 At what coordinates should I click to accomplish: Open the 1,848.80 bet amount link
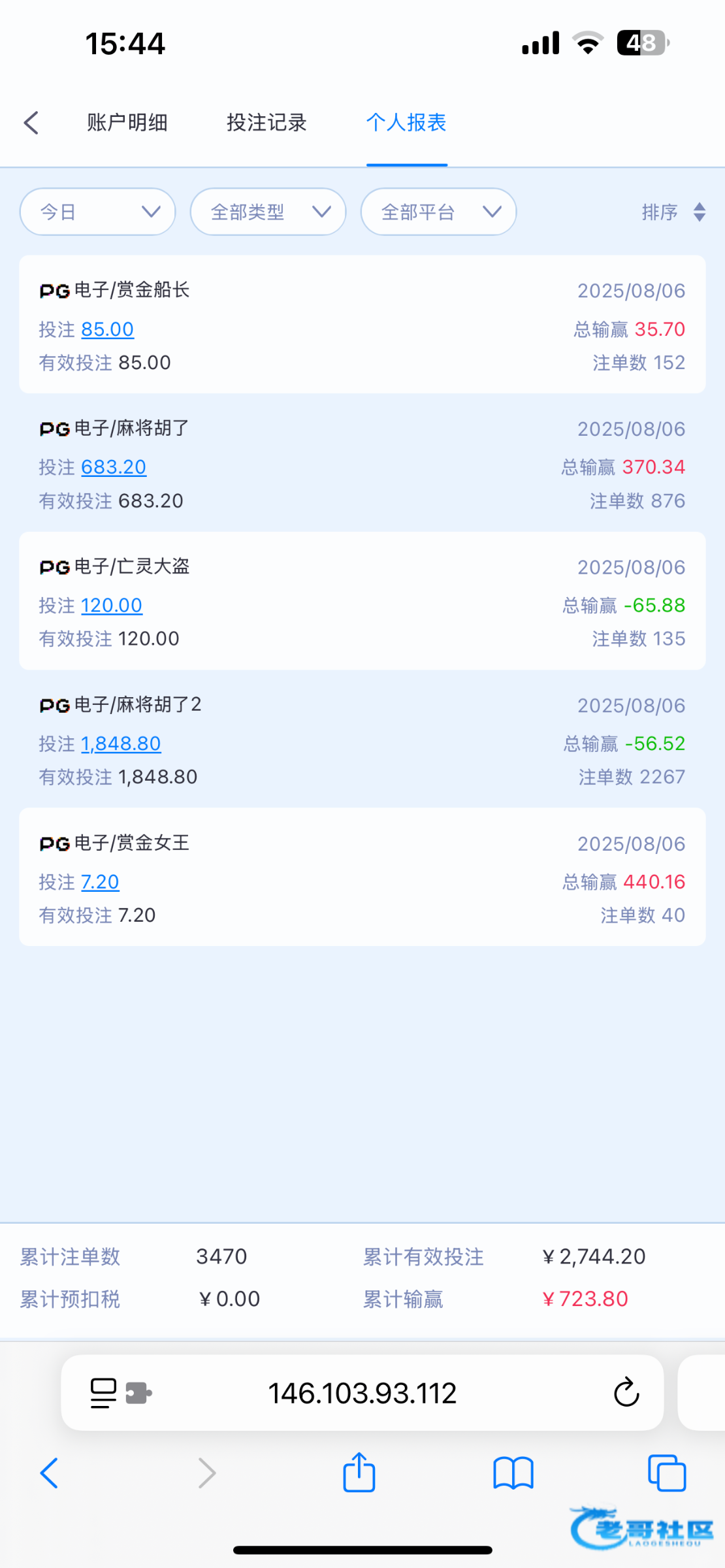pos(121,743)
